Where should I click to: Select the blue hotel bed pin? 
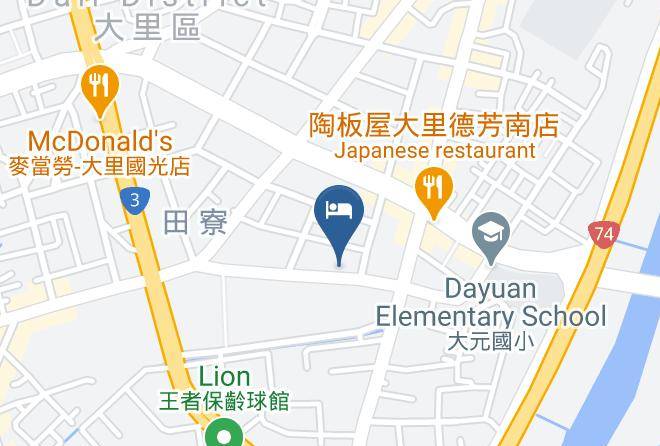[x=339, y=223]
